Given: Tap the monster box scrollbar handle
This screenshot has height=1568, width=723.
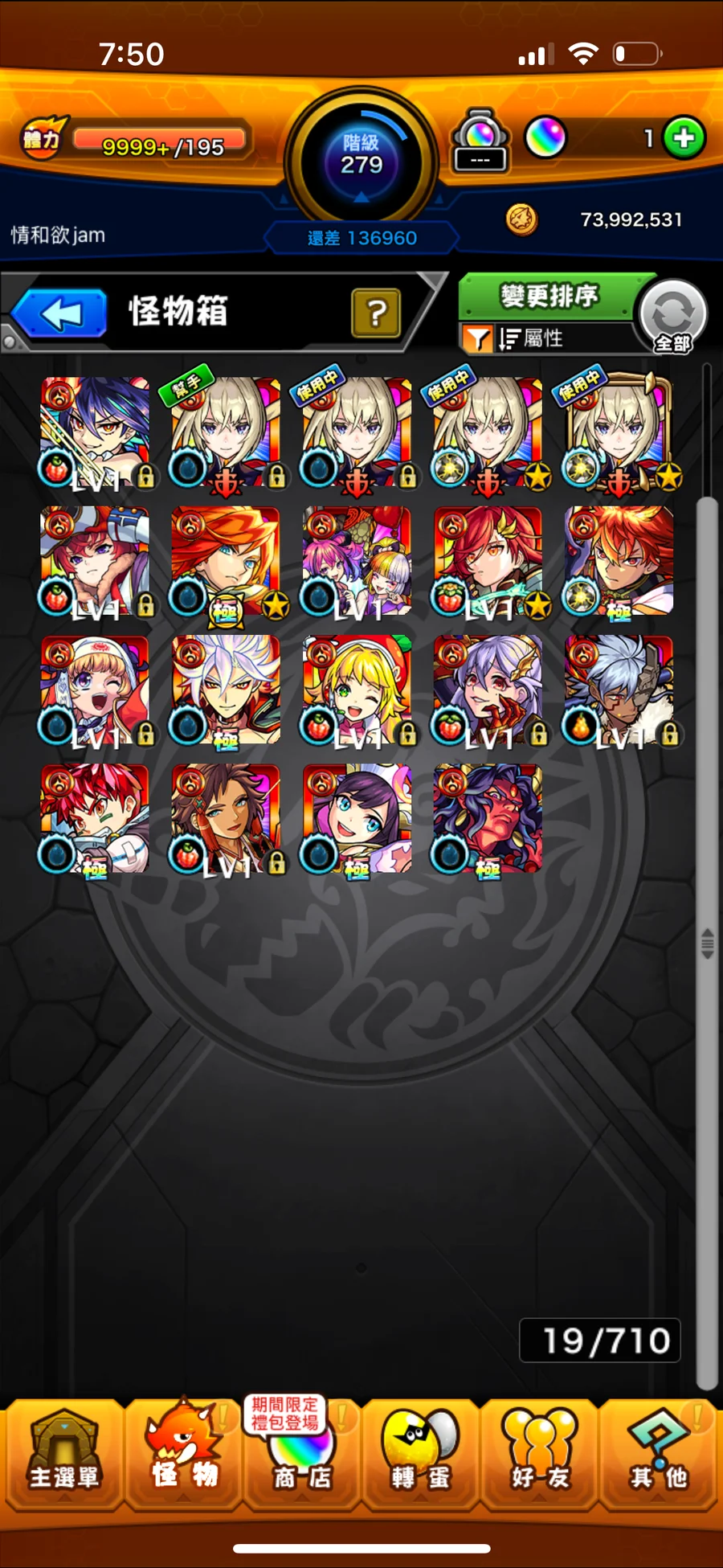Looking at the screenshot, I should (x=707, y=943).
